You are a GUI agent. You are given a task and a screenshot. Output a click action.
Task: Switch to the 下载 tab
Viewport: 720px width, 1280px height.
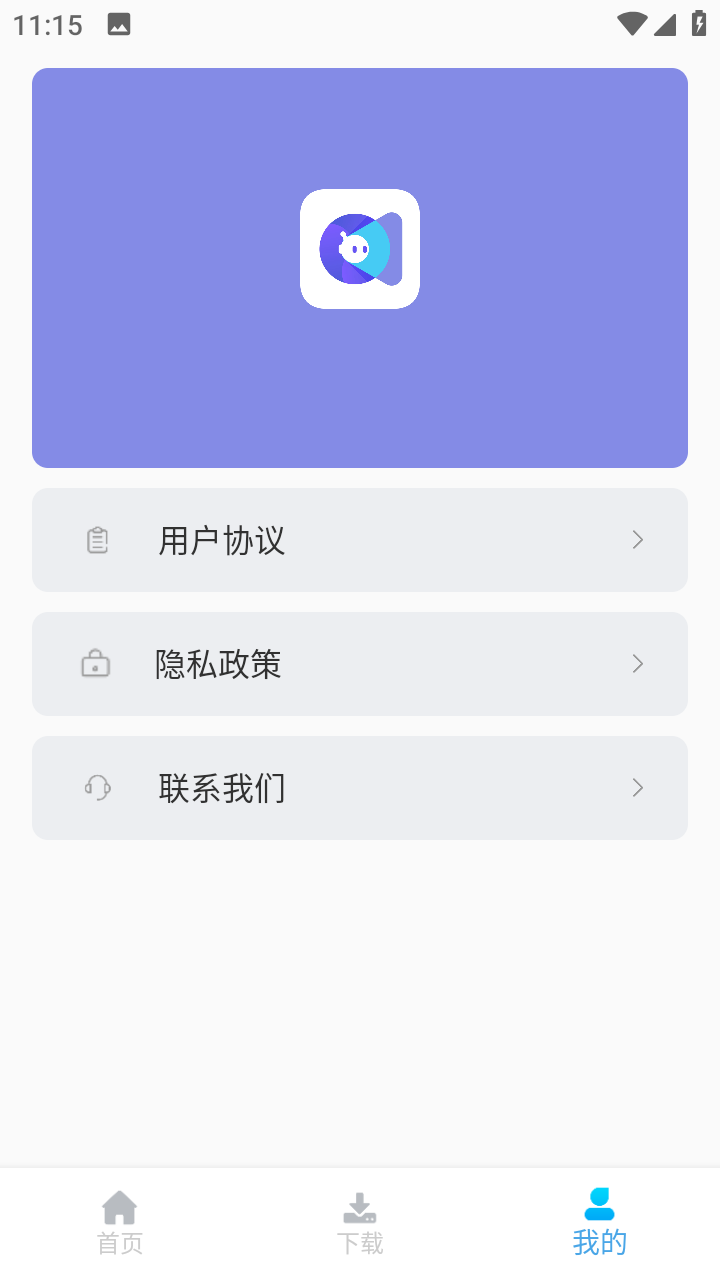(360, 1223)
